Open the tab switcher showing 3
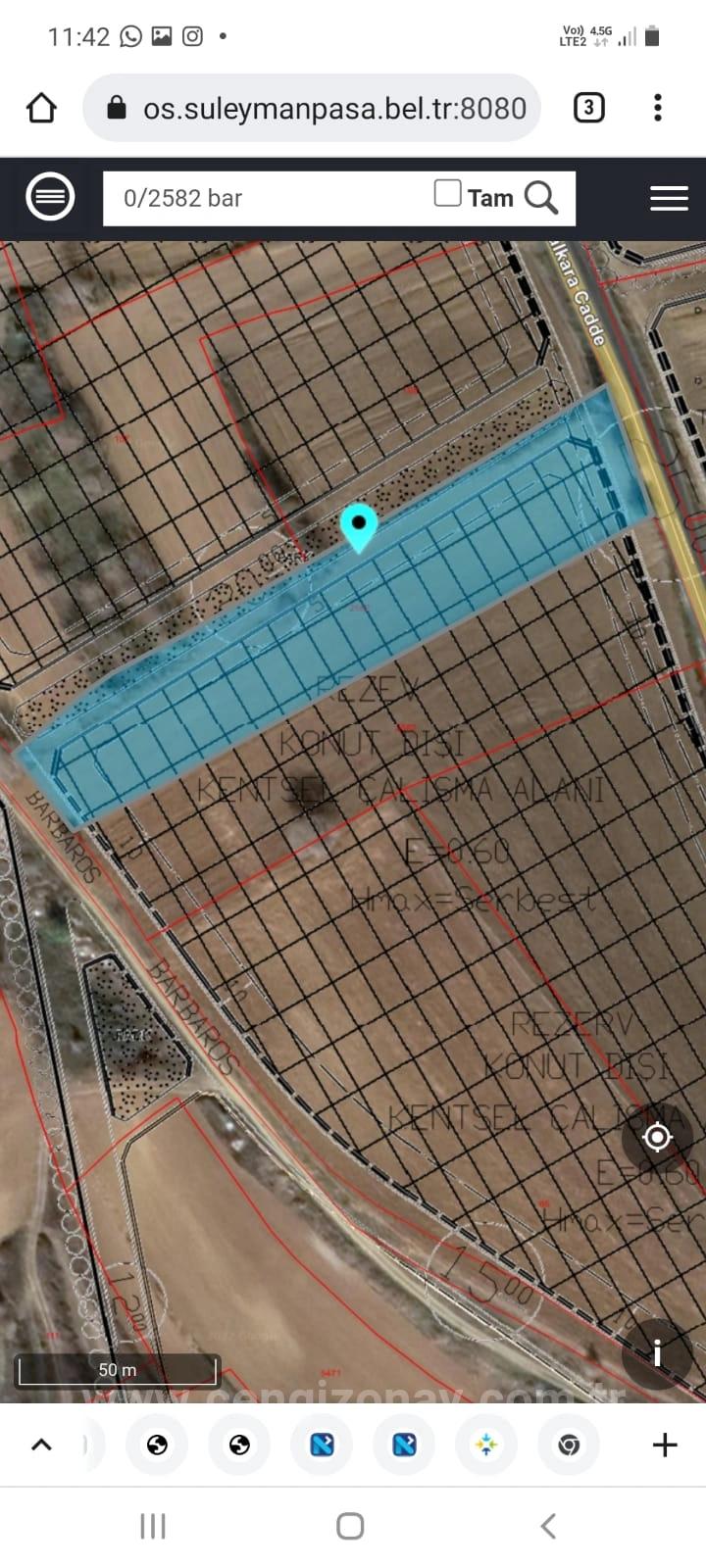 588,108
